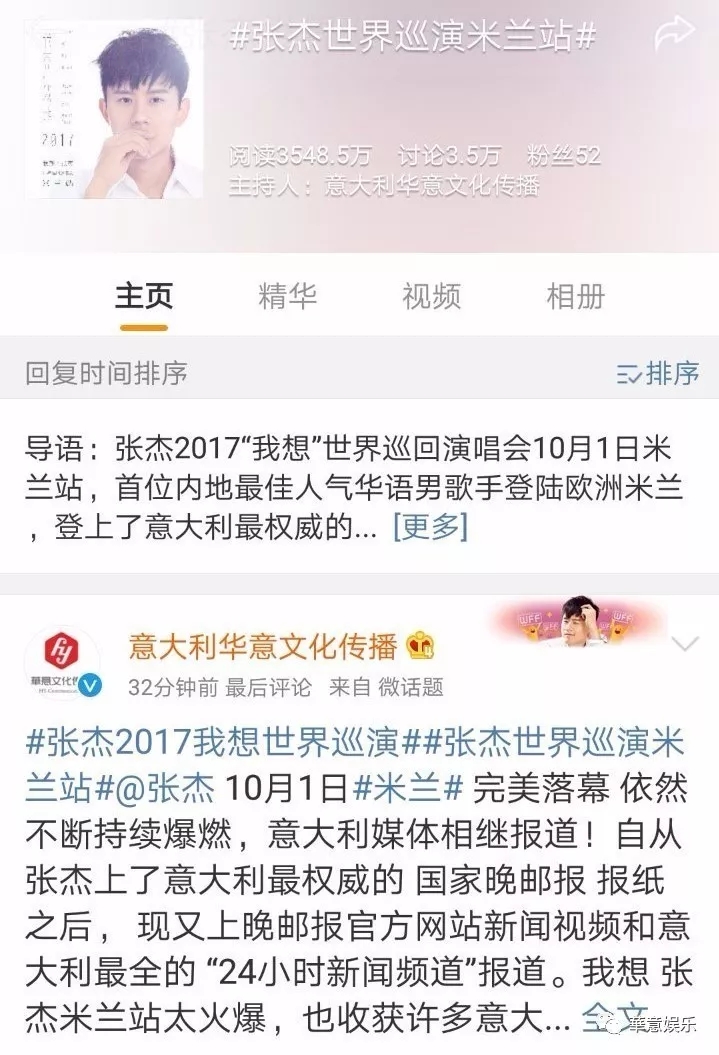Open the poster name 意大利华意文化传播
Image resolution: width=719 pixels, height=1055 pixels.
pos(262,646)
